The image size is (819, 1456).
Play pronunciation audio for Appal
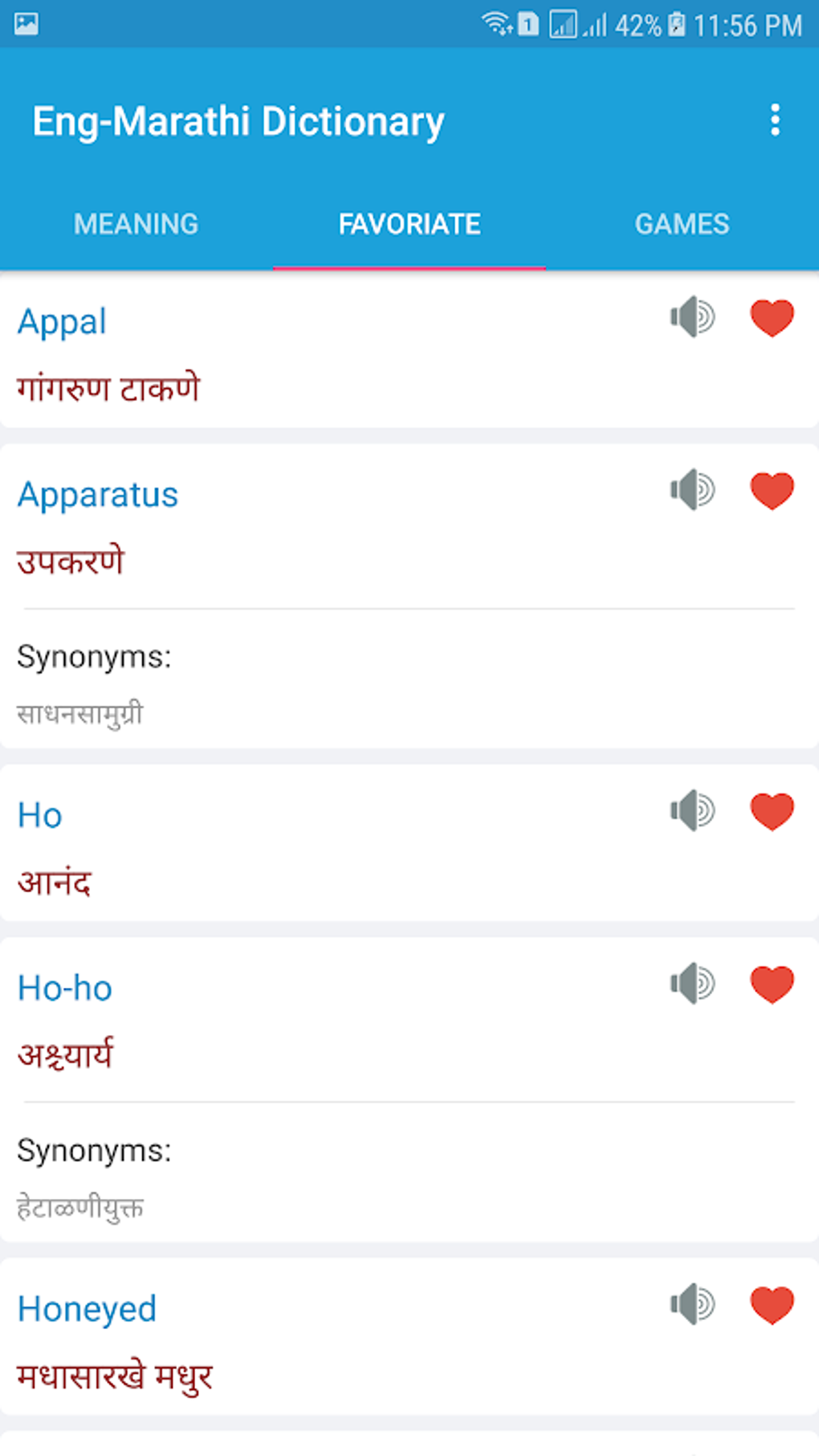[x=691, y=318]
